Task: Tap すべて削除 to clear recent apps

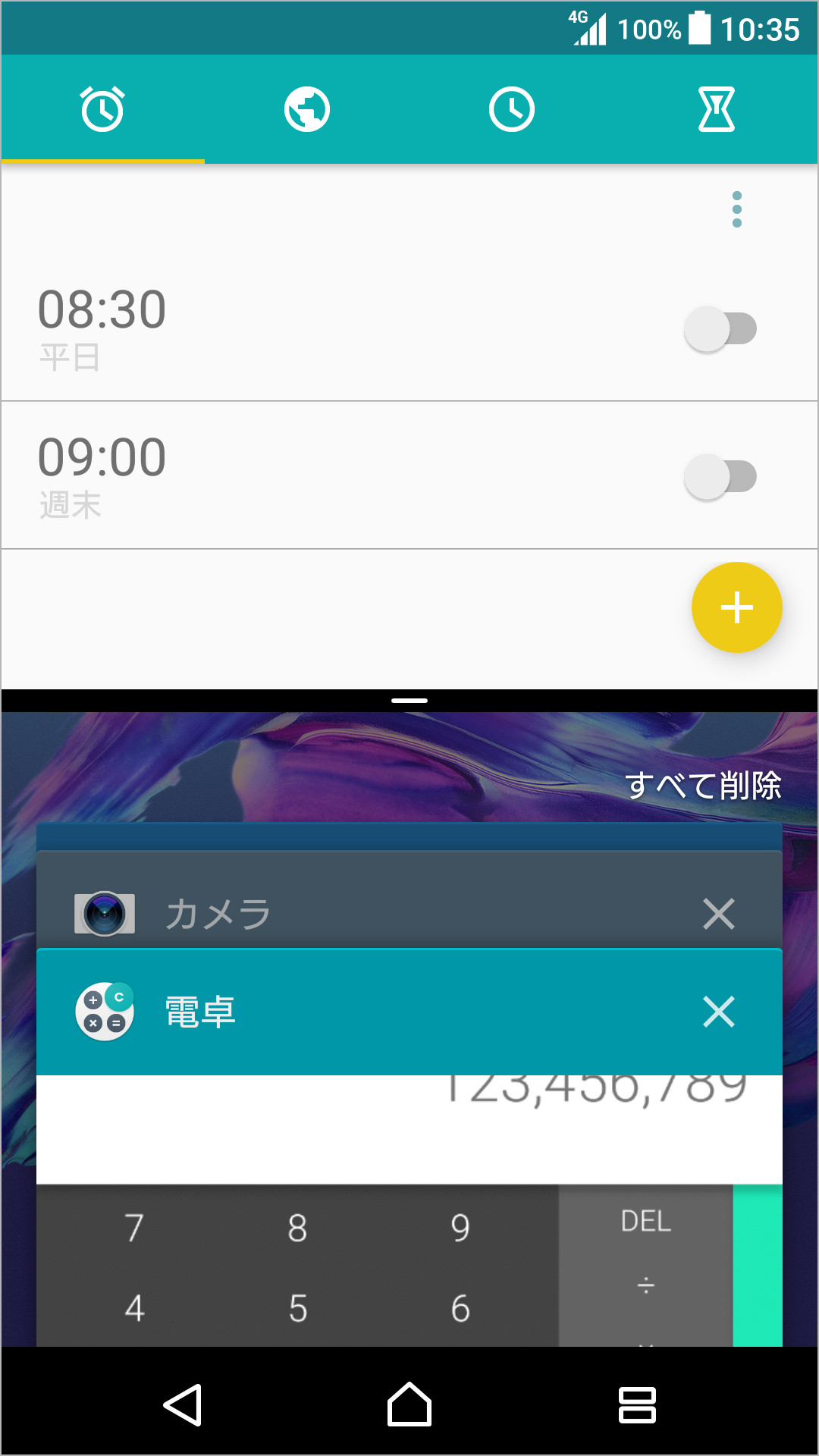Action: pyautogui.click(x=702, y=785)
